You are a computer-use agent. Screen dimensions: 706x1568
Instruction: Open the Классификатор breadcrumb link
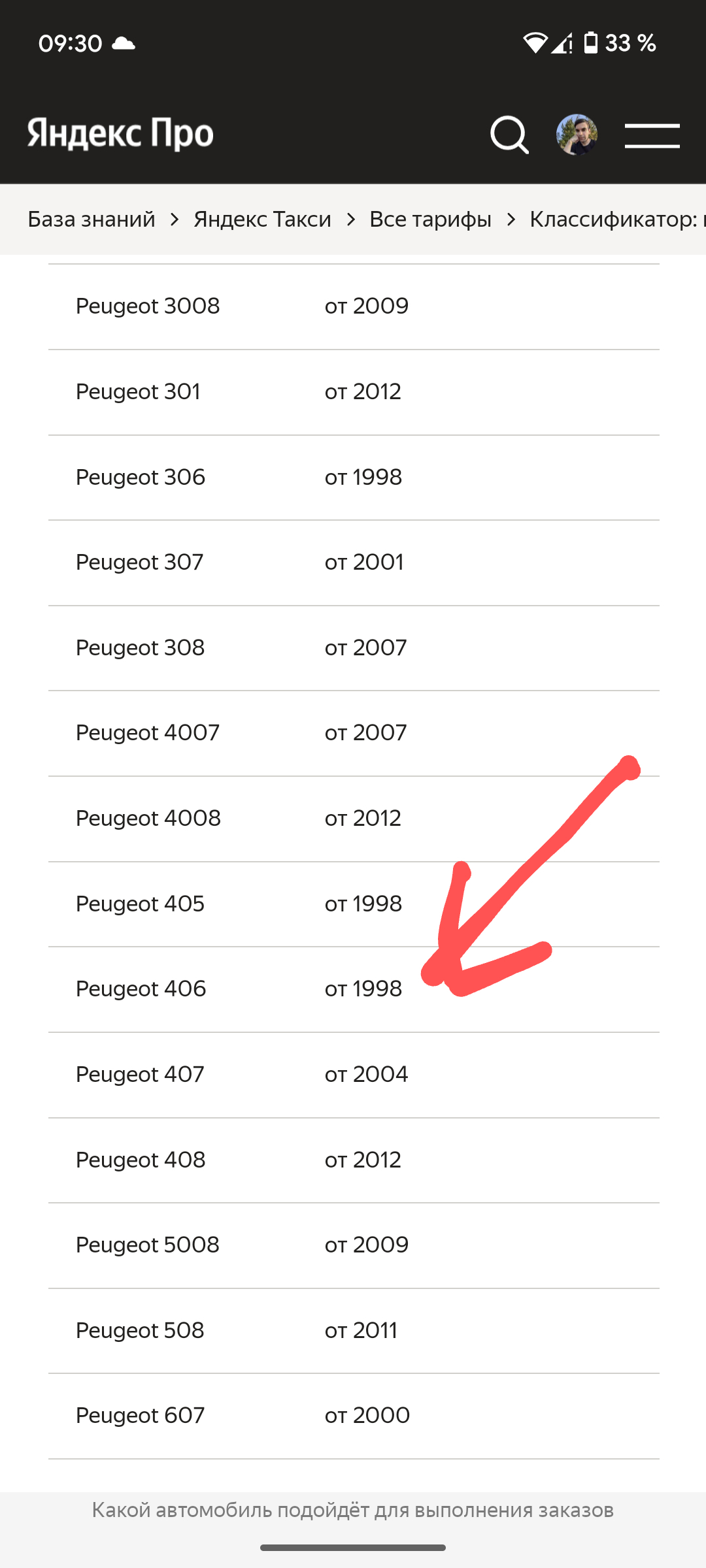point(617,220)
